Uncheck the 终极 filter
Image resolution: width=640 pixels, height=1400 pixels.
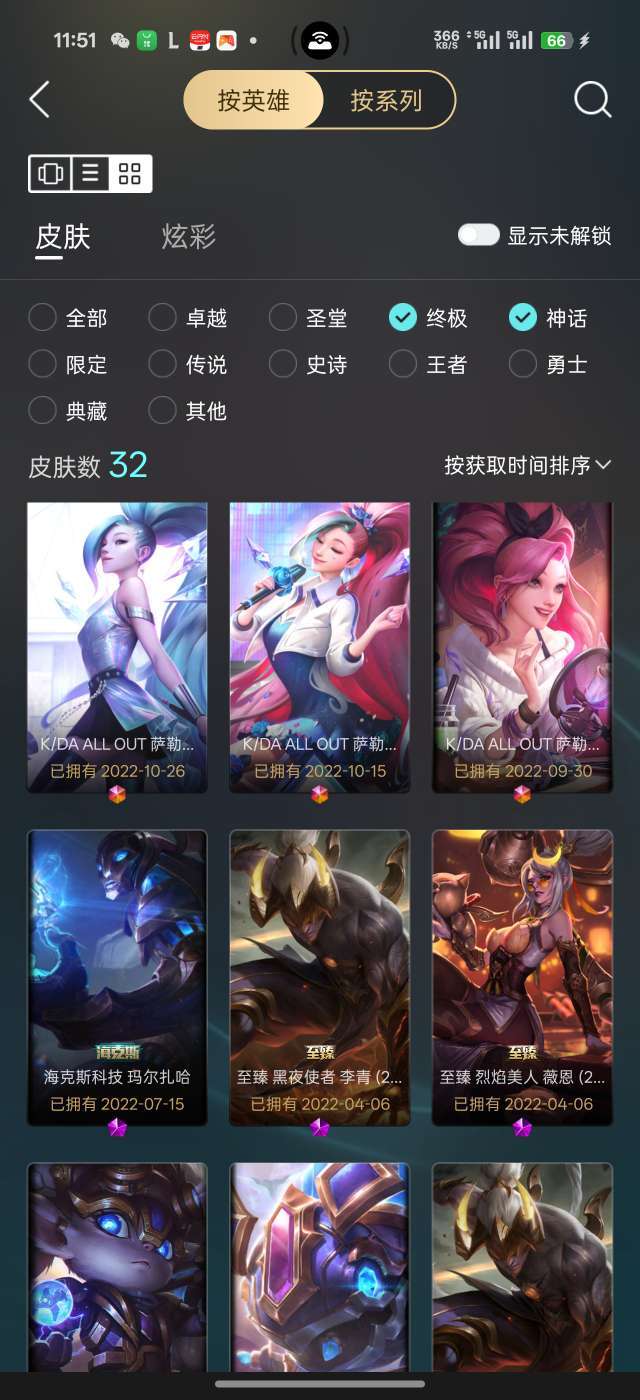coord(428,318)
